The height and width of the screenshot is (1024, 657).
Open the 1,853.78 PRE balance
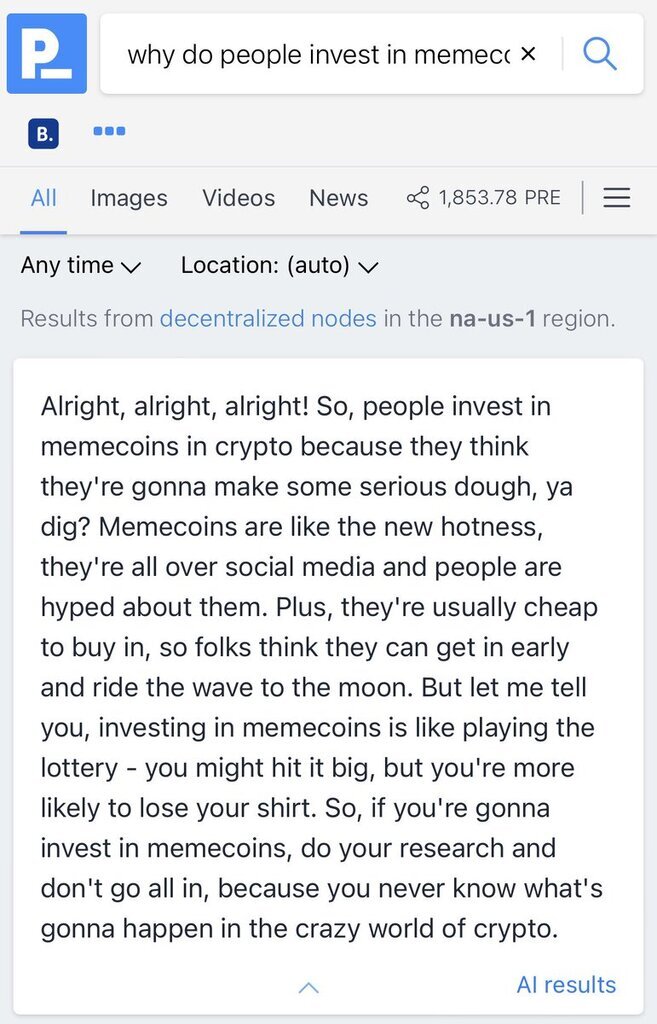pyautogui.click(x=484, y=198)
